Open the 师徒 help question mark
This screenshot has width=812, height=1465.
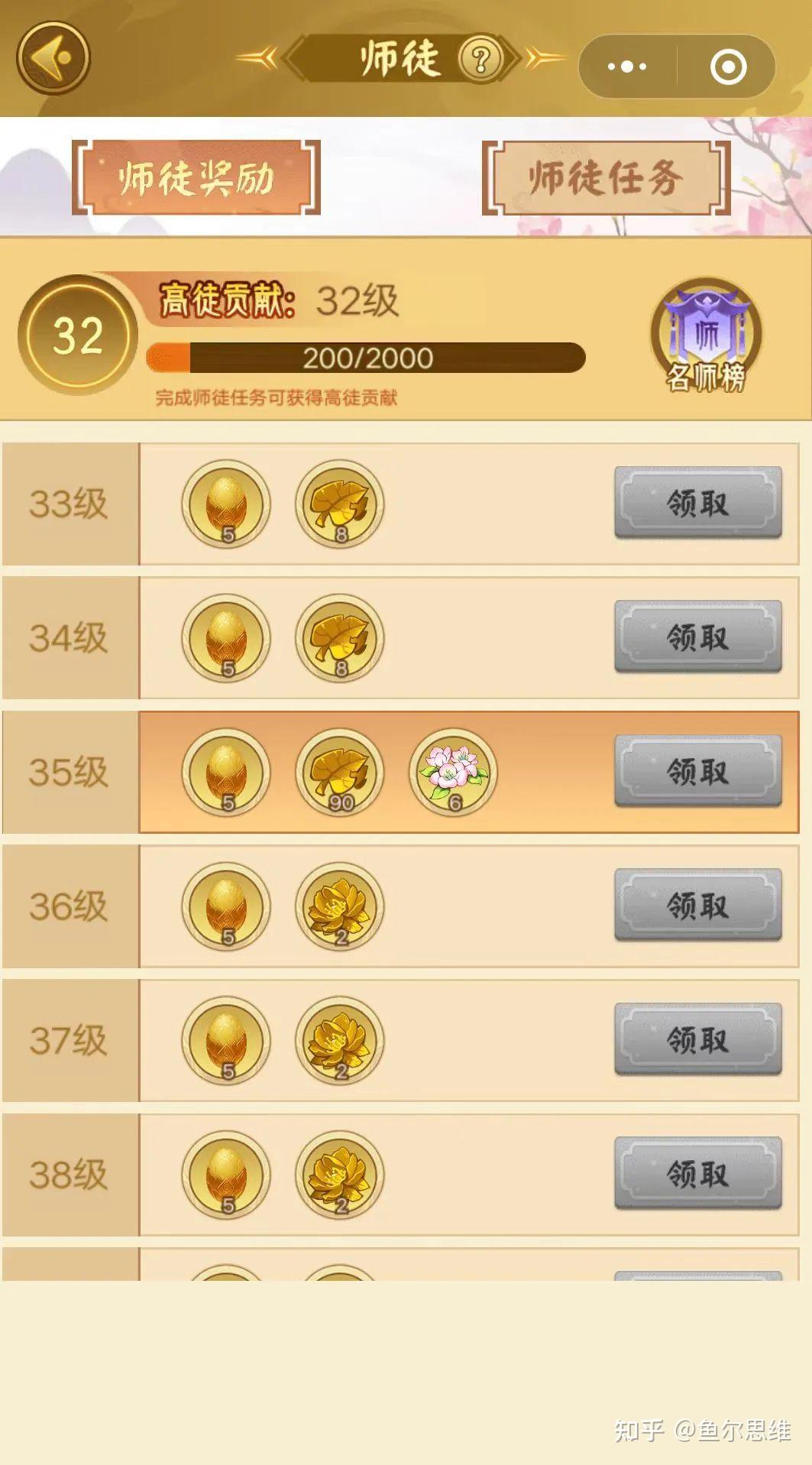(x=480, y=59)
